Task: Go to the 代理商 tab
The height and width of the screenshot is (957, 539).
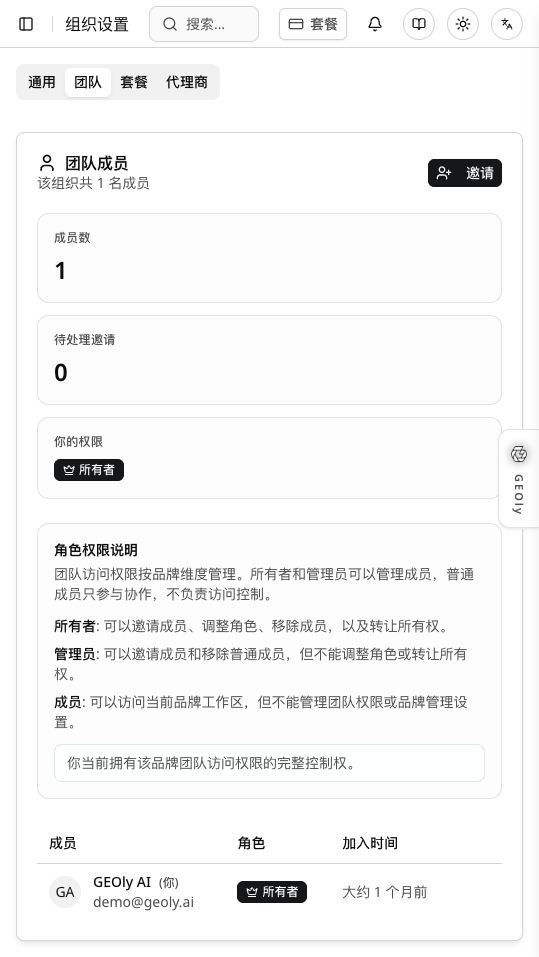Action: pos(187,82)
